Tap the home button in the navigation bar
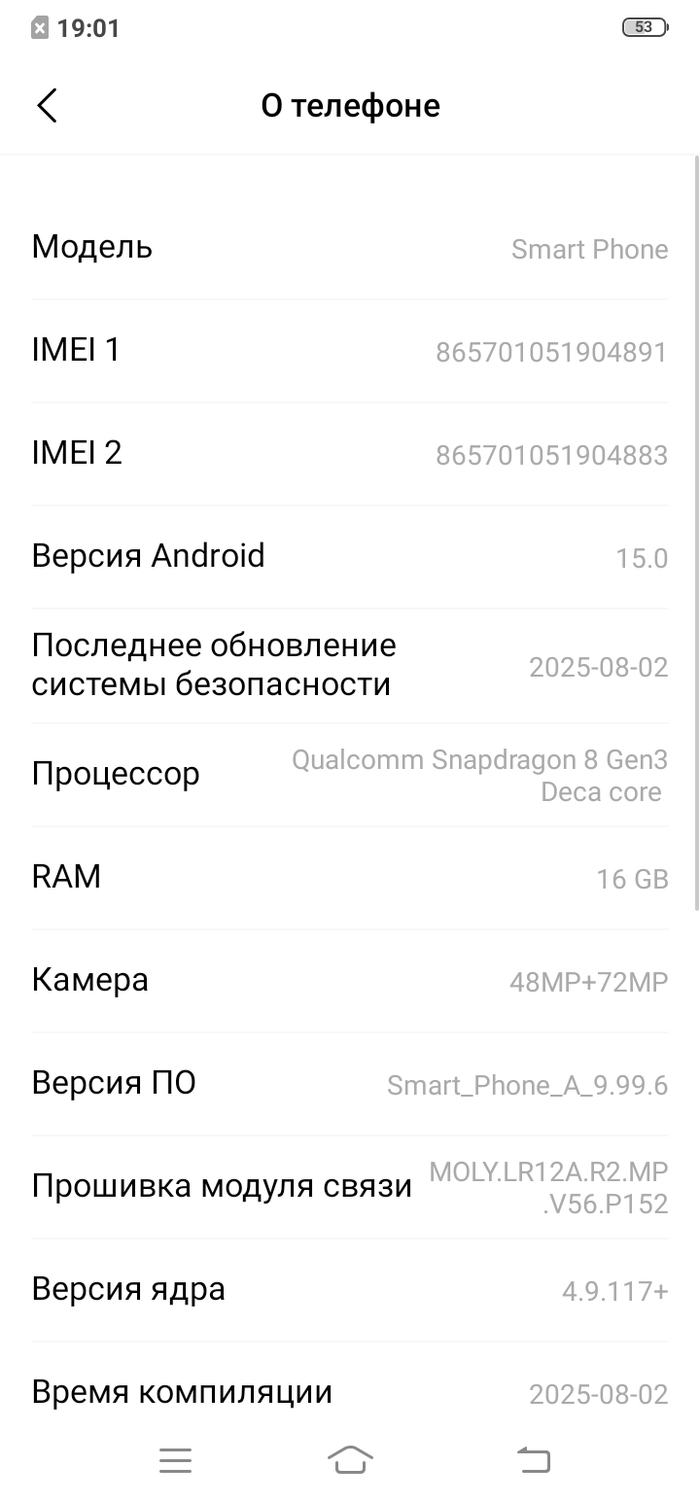 click(350, 1460)
